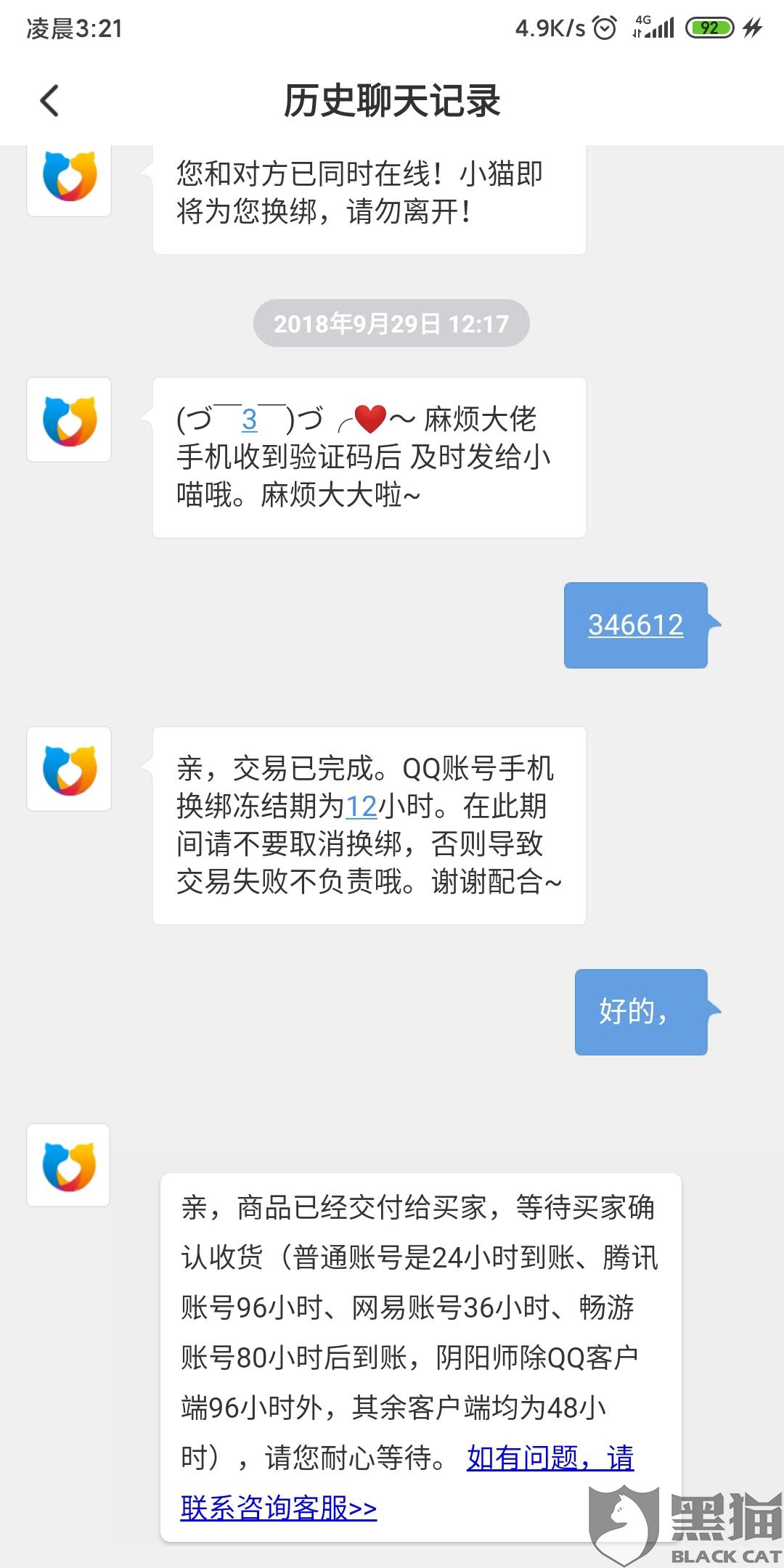Tap the underlined 3 in the emoticon message
The height and width of the screenshot is (1568, 784).
249,420
